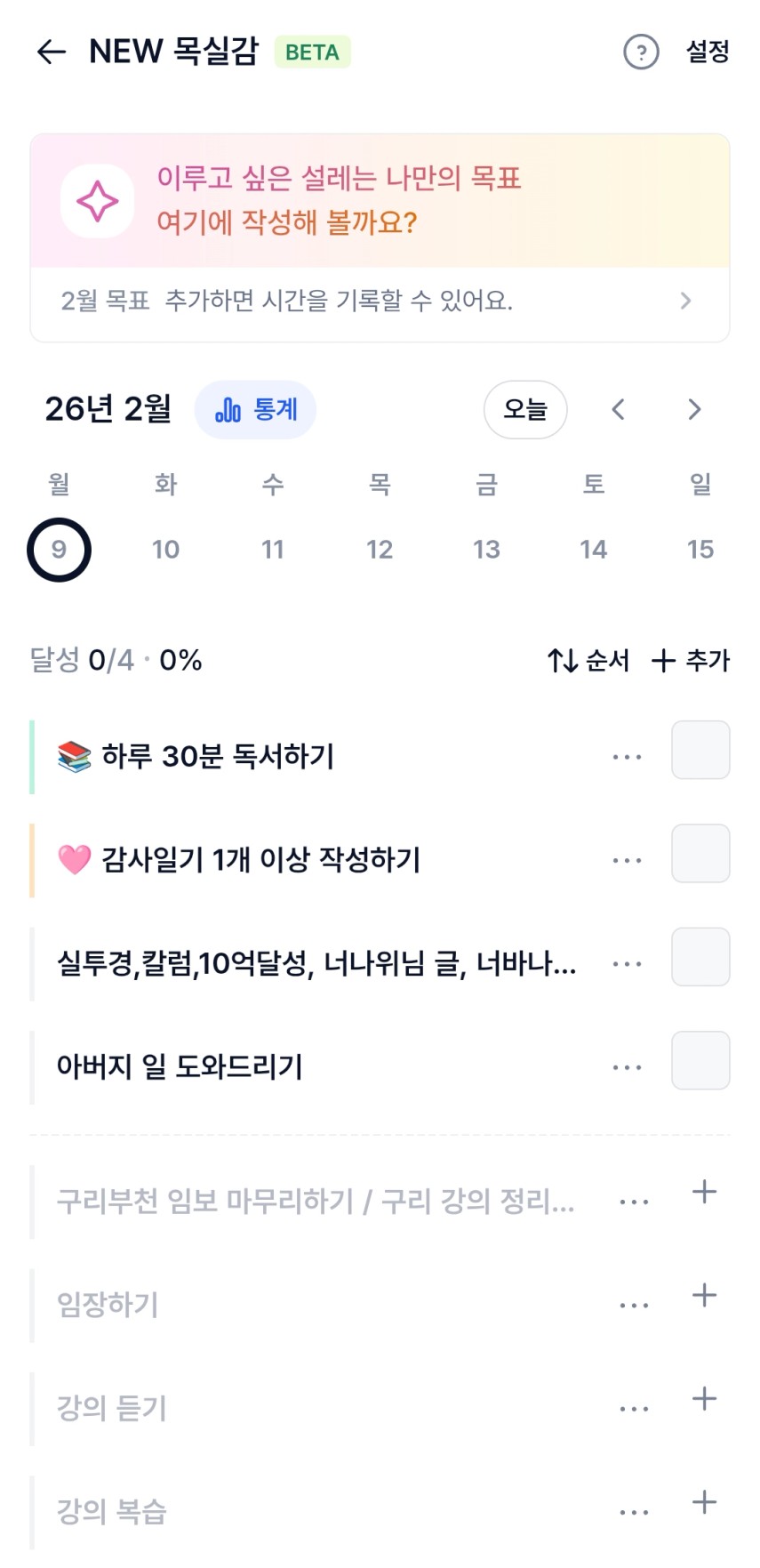760x1568 pixels.
Task: Select day 15 in the week row
Action: point(700,550)
